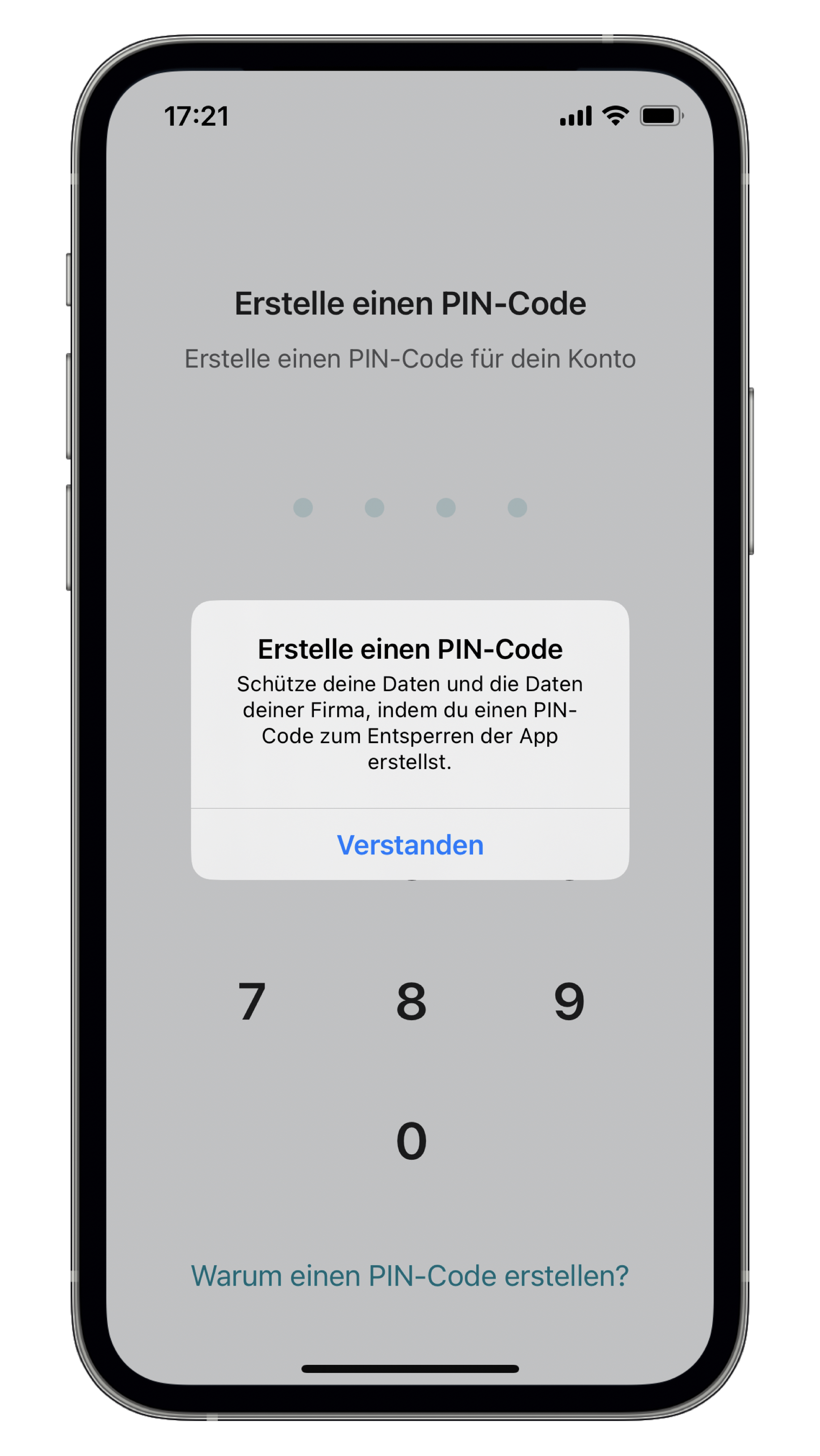The height and width of the screenshot is (1456, 820).
Task: Tap the 0 key on the PIN pad
Action: 411,1140
